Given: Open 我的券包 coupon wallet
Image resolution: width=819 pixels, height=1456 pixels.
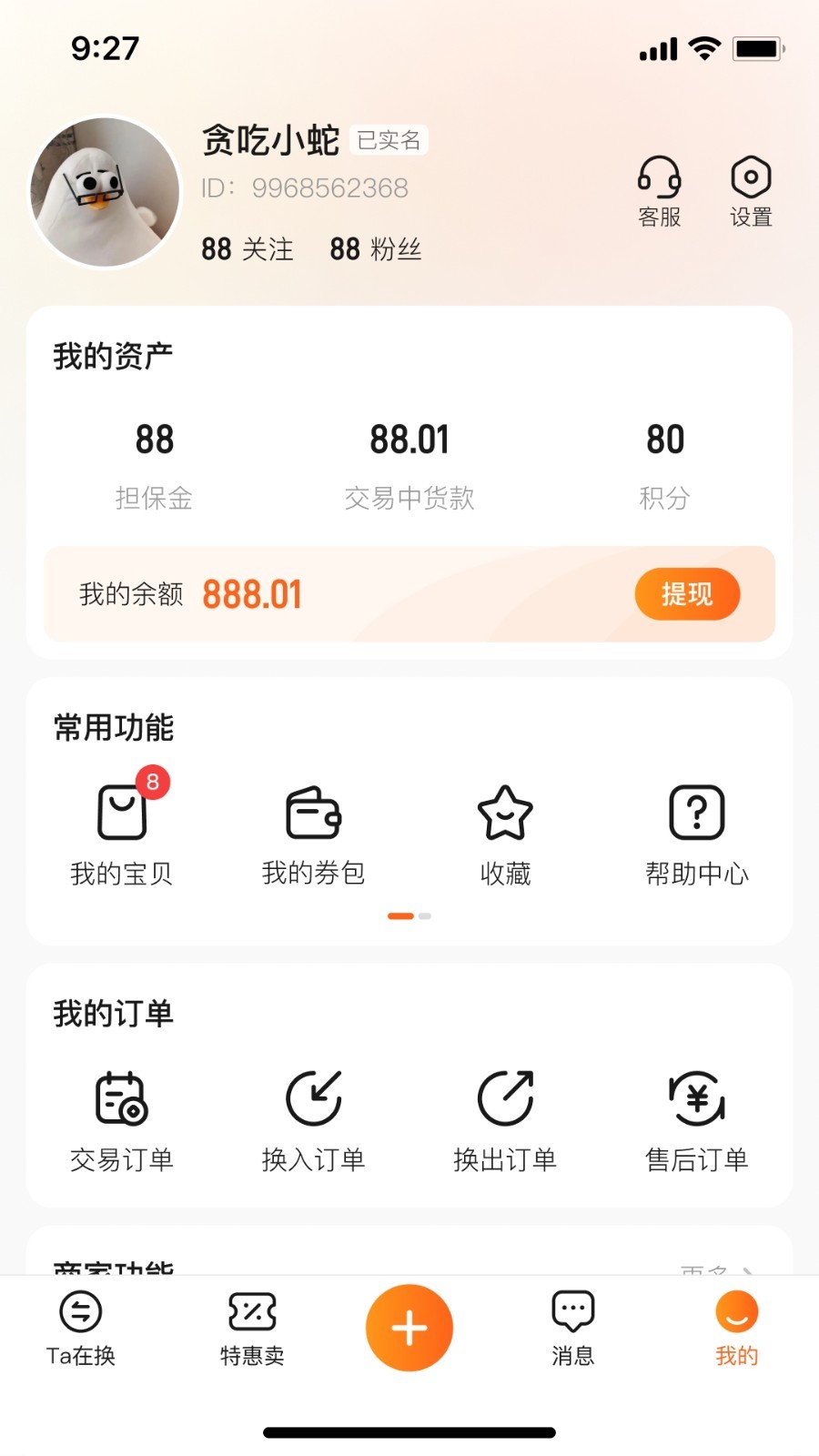Looking at the screenshot, I should (313, 833).
